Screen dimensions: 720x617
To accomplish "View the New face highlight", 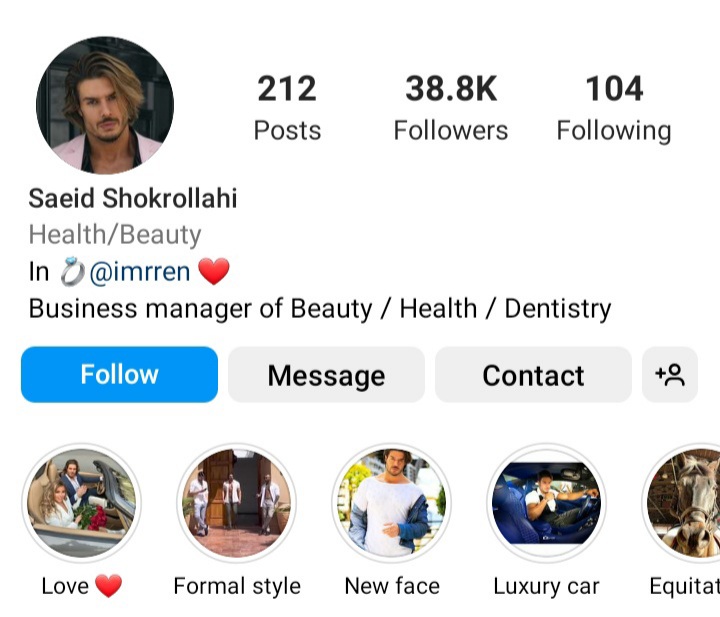I will [392, 503].
